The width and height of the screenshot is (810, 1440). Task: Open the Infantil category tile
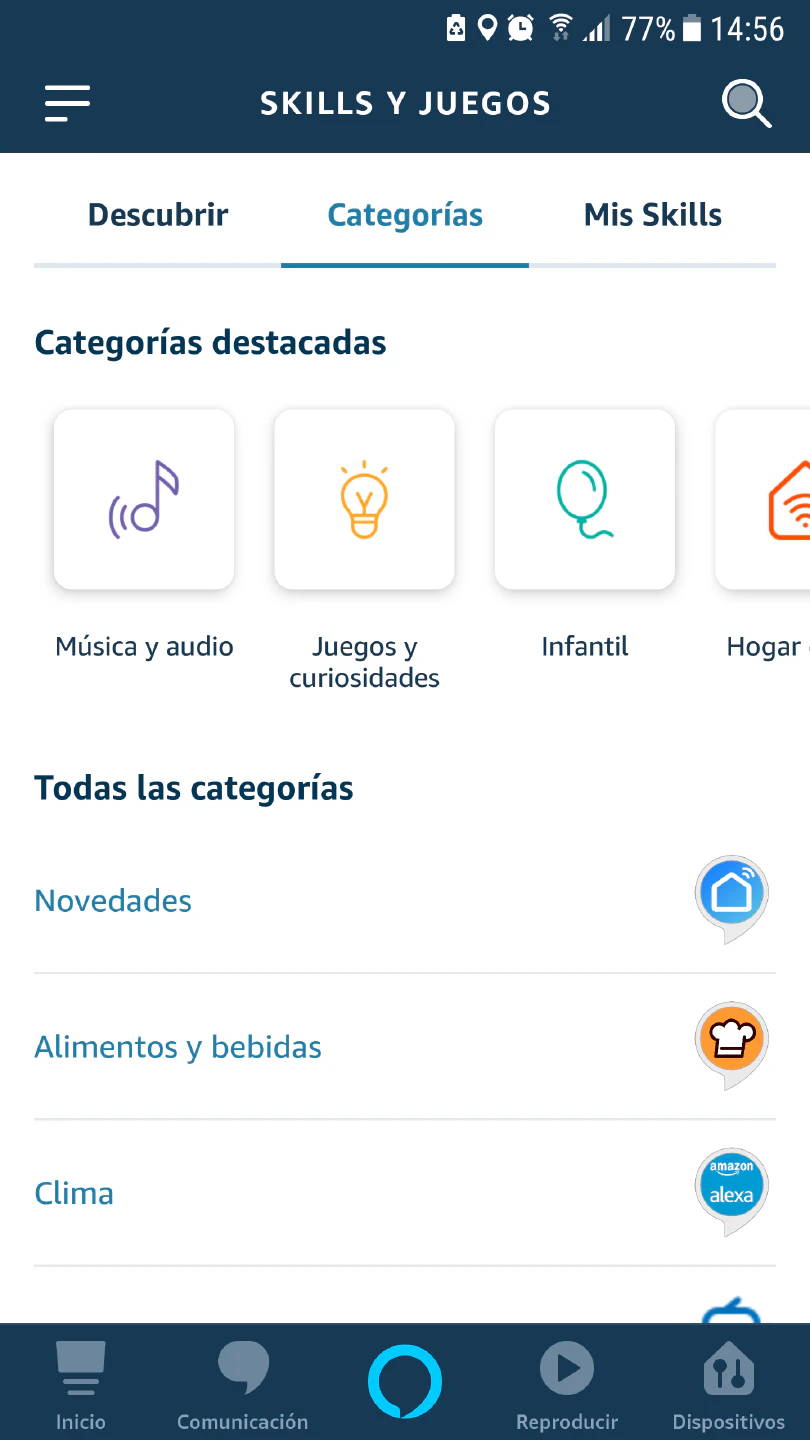pyautogui.click(x=585, y=499)
